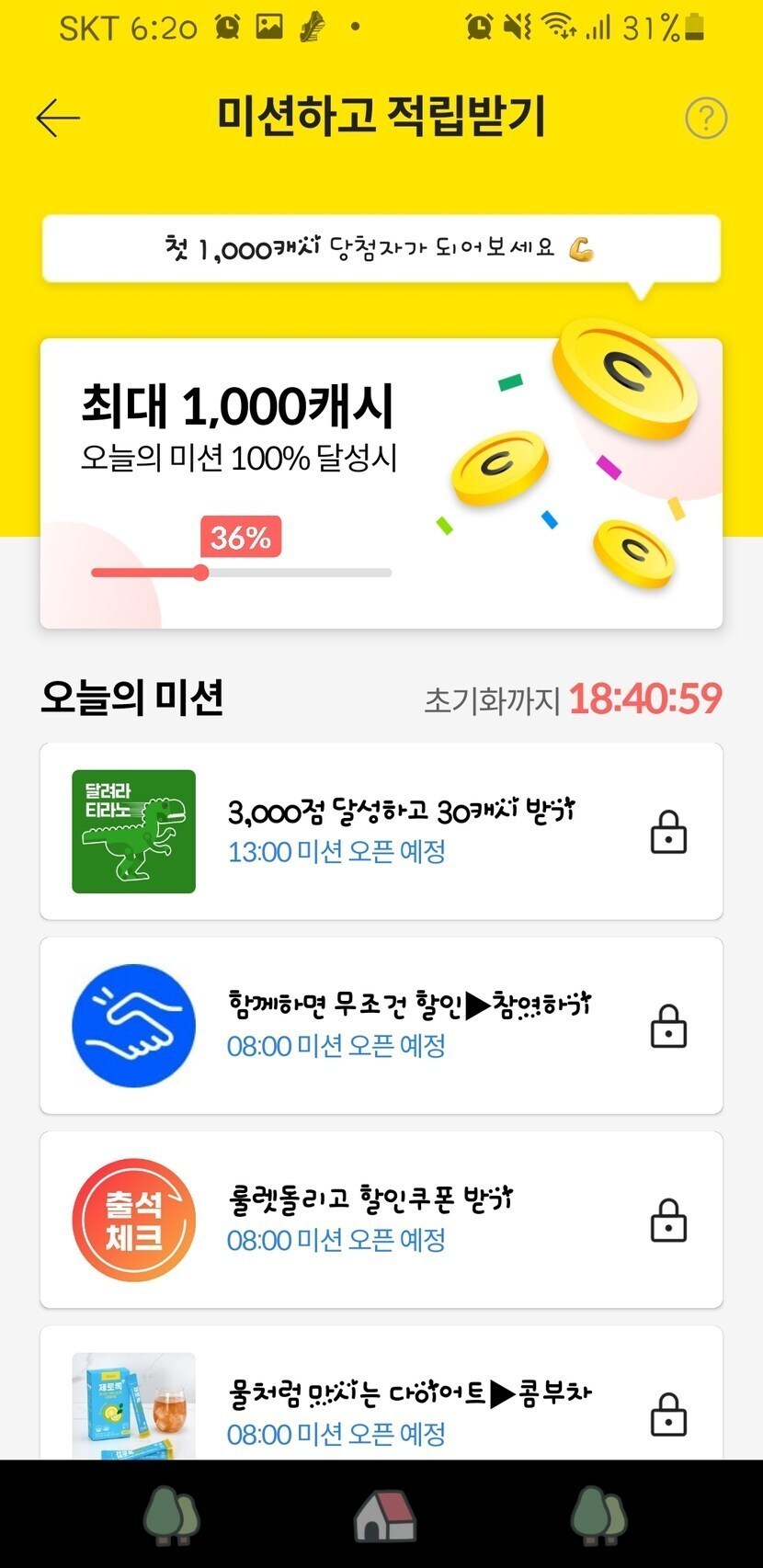Image resolution: width=763 pixels, height=1568 pixels.
Task: Go back with the arrow icon
Action: [58, 118]
